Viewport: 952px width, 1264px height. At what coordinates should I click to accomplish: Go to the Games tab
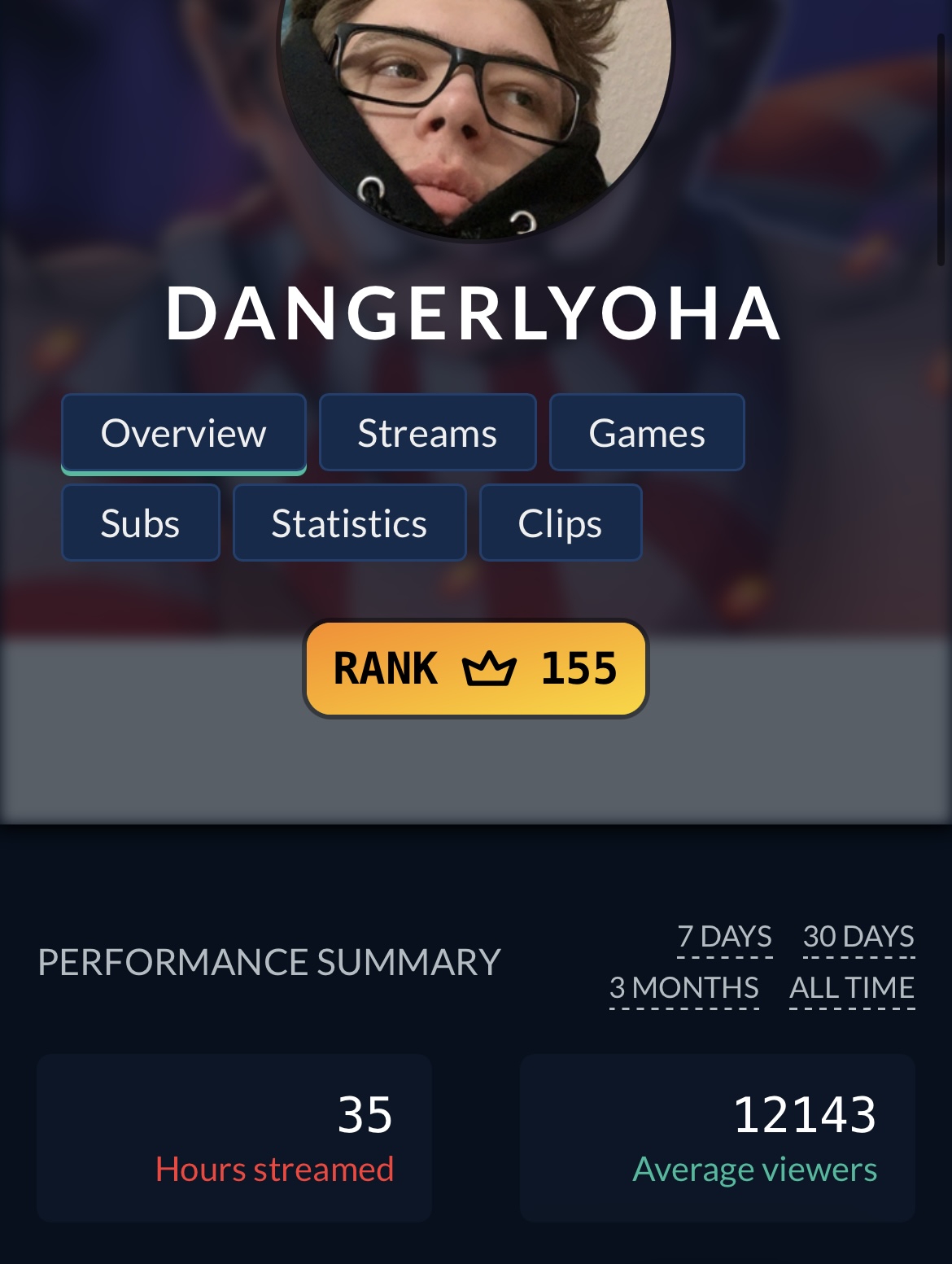[x=647, y=433]
